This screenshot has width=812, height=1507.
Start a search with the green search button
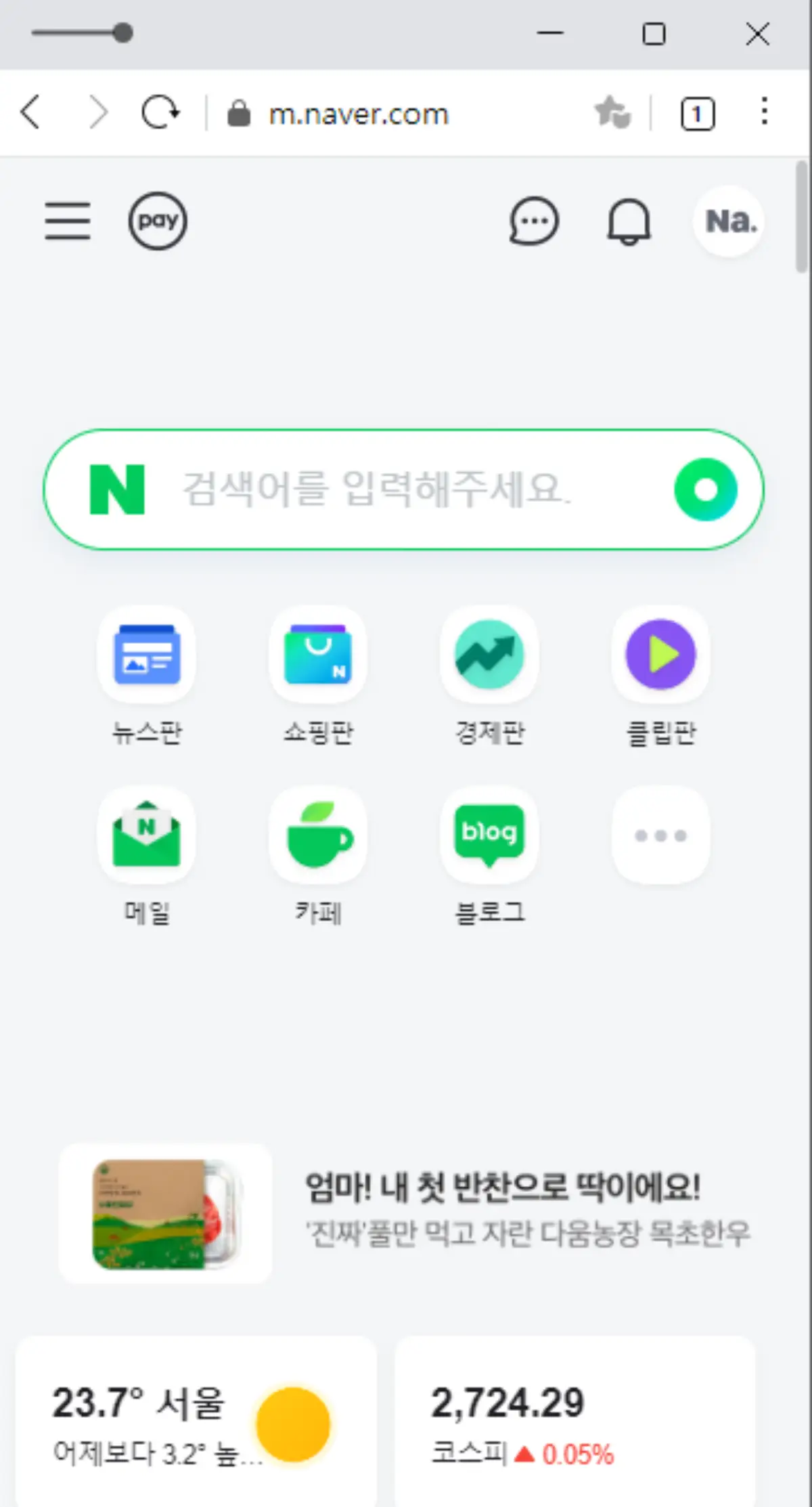pyautogui.click(x=705, y=490)
